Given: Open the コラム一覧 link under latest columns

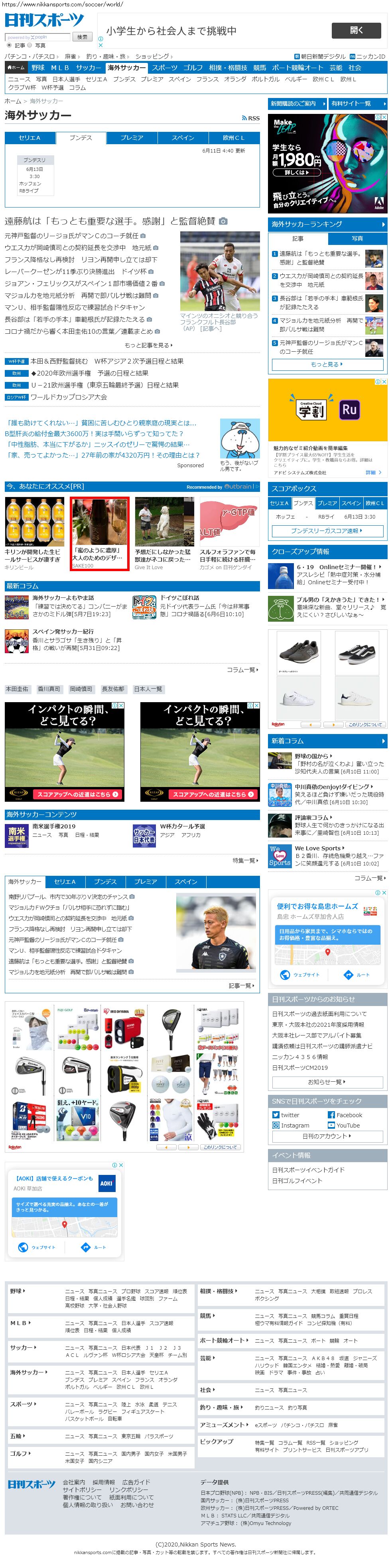Looking at the screenshot, I should click(x=242, y=669).
